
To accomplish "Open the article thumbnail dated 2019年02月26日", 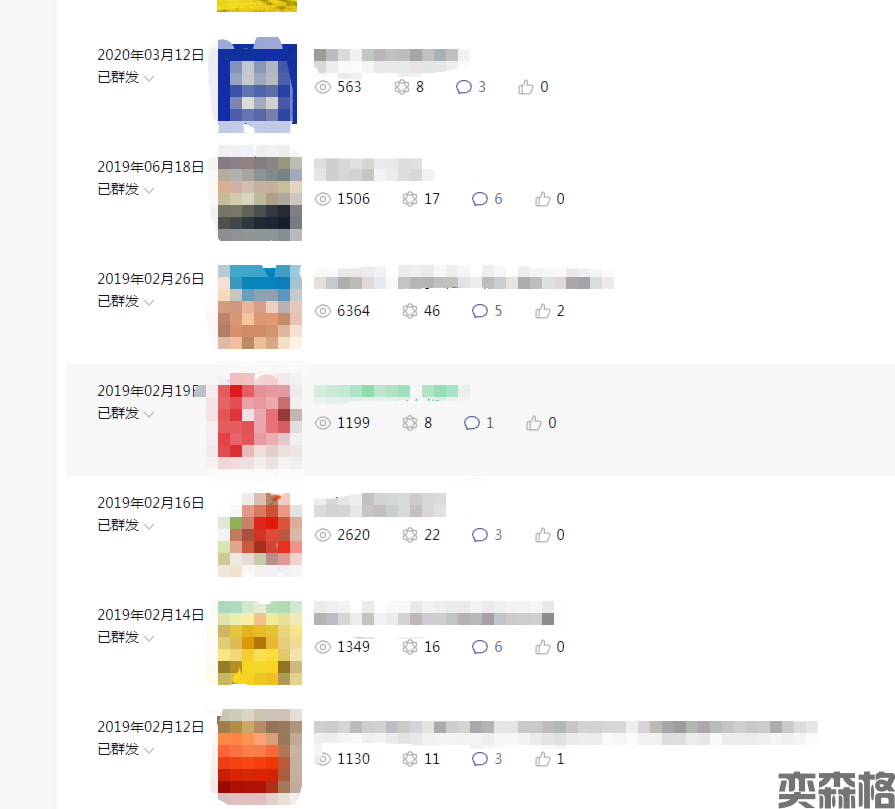I will [x=259, y=308].
